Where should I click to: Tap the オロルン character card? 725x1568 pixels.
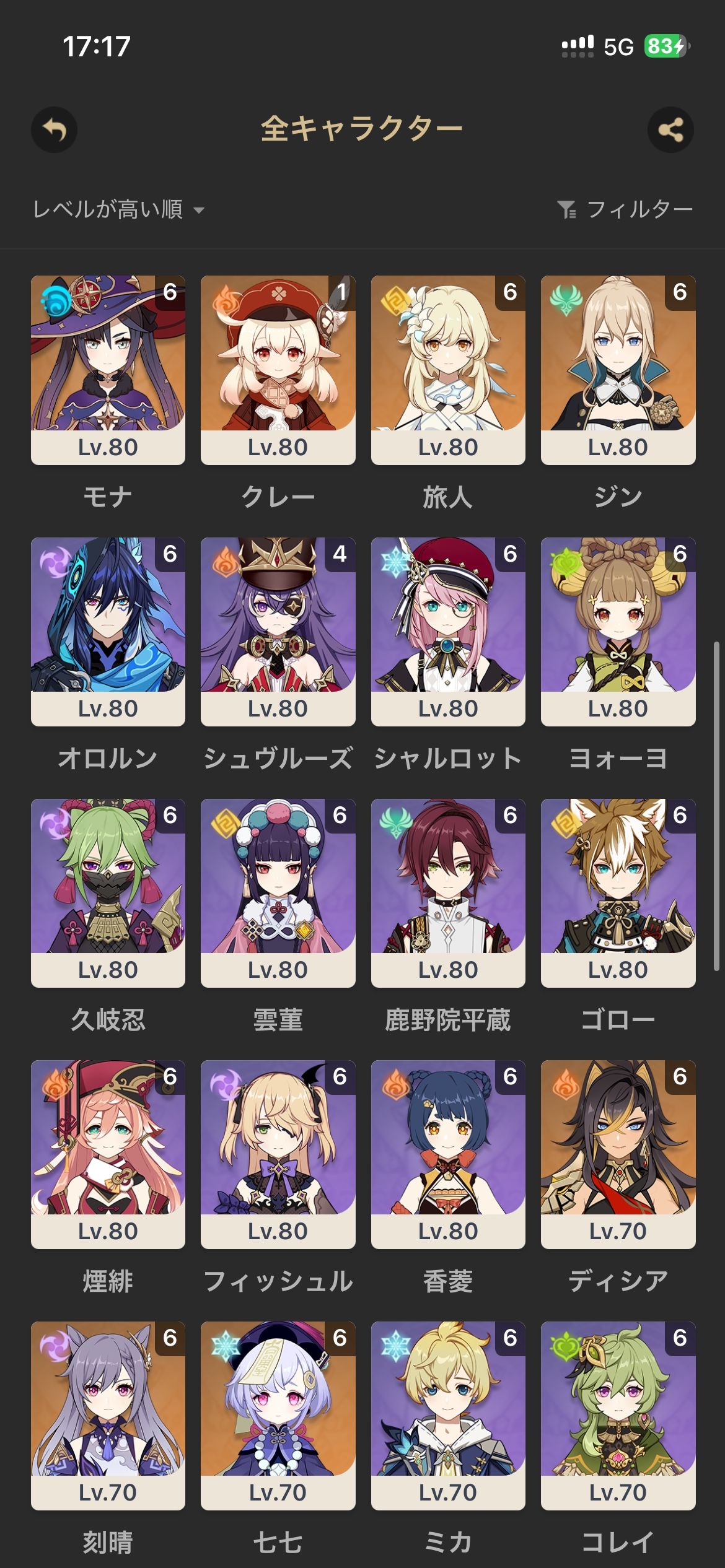(108, 631)
